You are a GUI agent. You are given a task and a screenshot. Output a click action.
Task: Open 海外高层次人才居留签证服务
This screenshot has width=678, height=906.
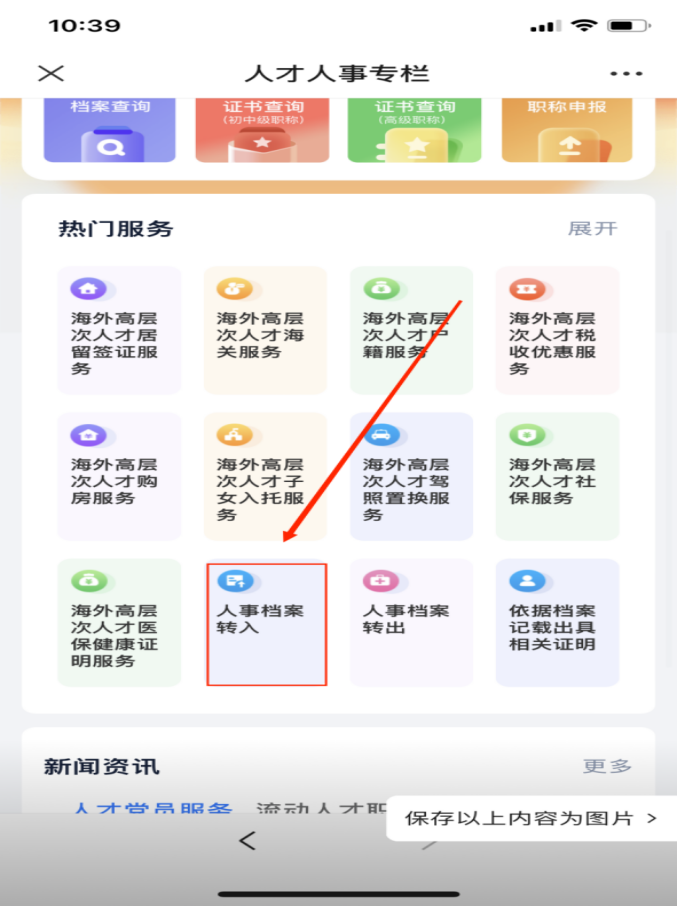(x=119, y=330)
